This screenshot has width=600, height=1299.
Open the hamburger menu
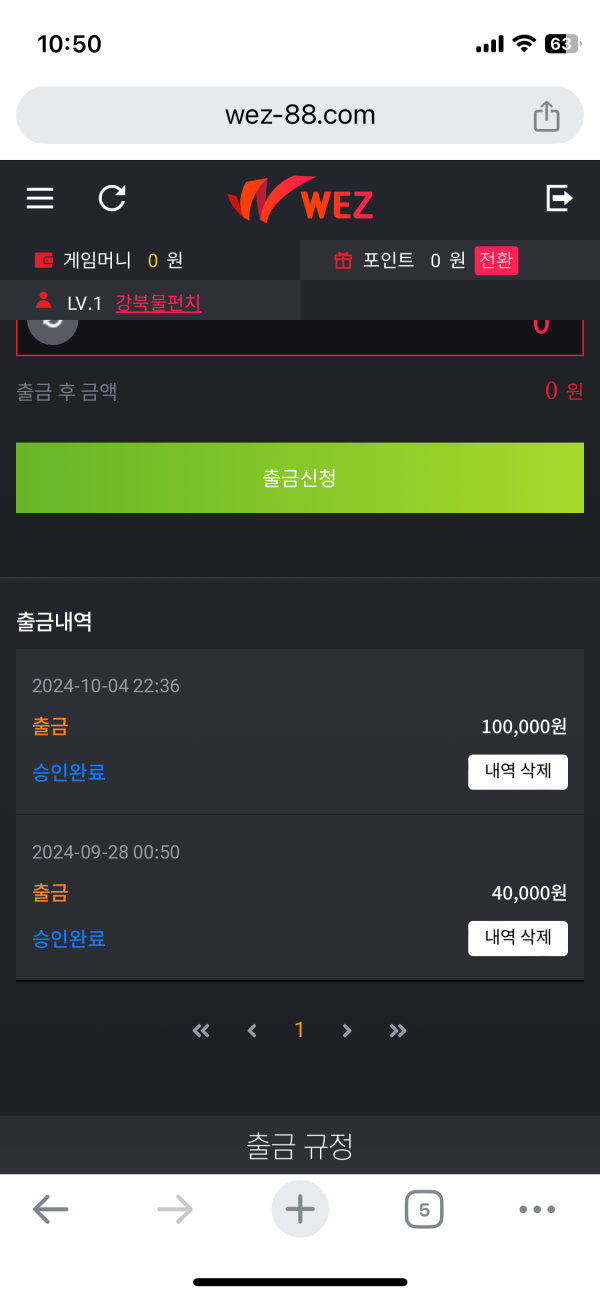tap(40, 198)
